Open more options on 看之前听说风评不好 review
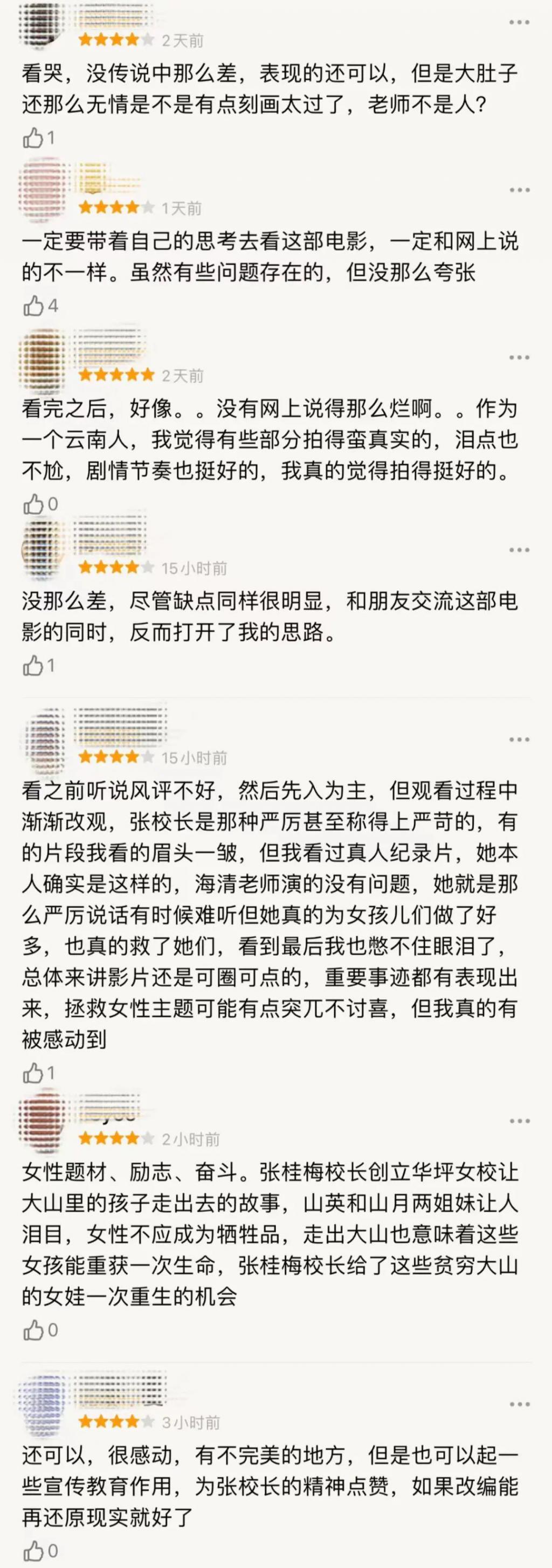 point(519,740)
